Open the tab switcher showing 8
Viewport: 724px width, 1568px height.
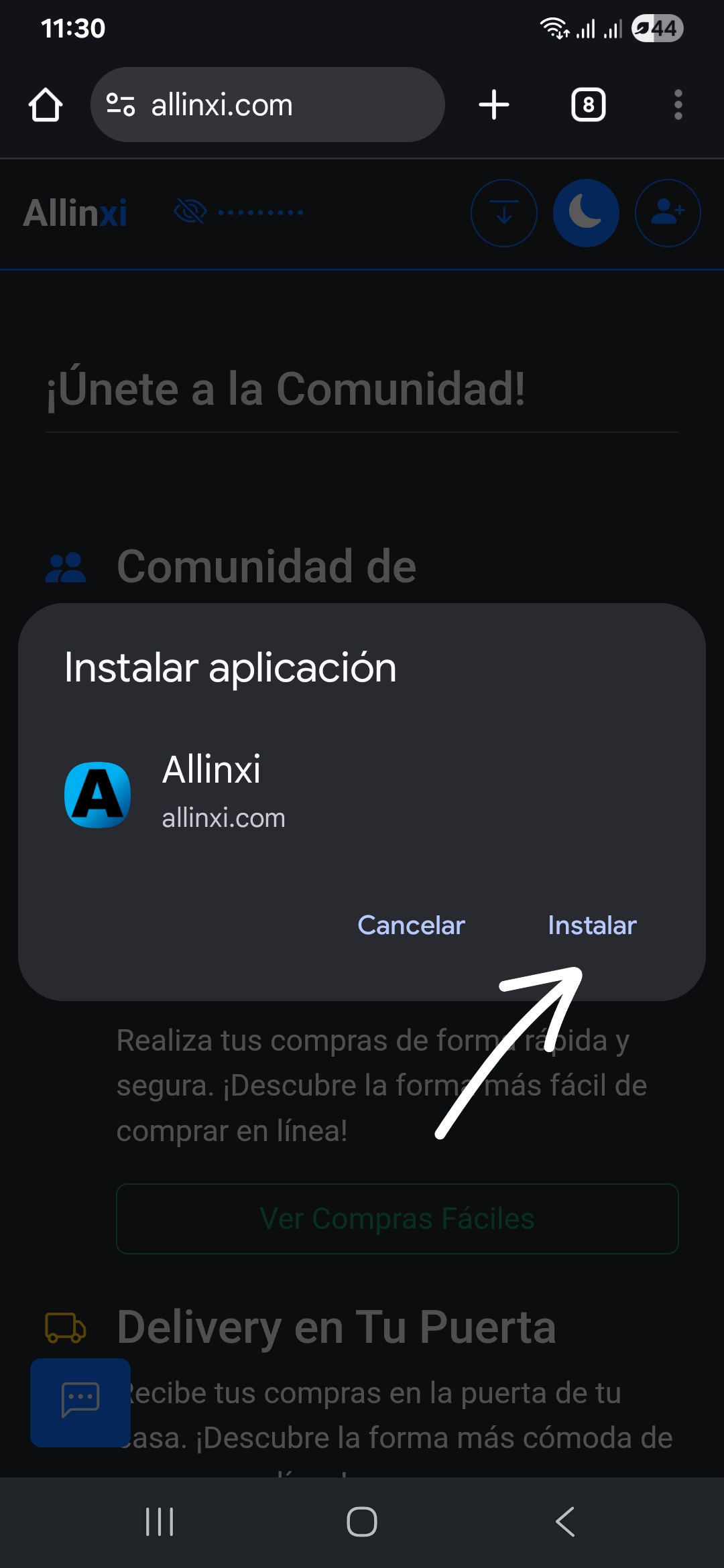point(588,105)
